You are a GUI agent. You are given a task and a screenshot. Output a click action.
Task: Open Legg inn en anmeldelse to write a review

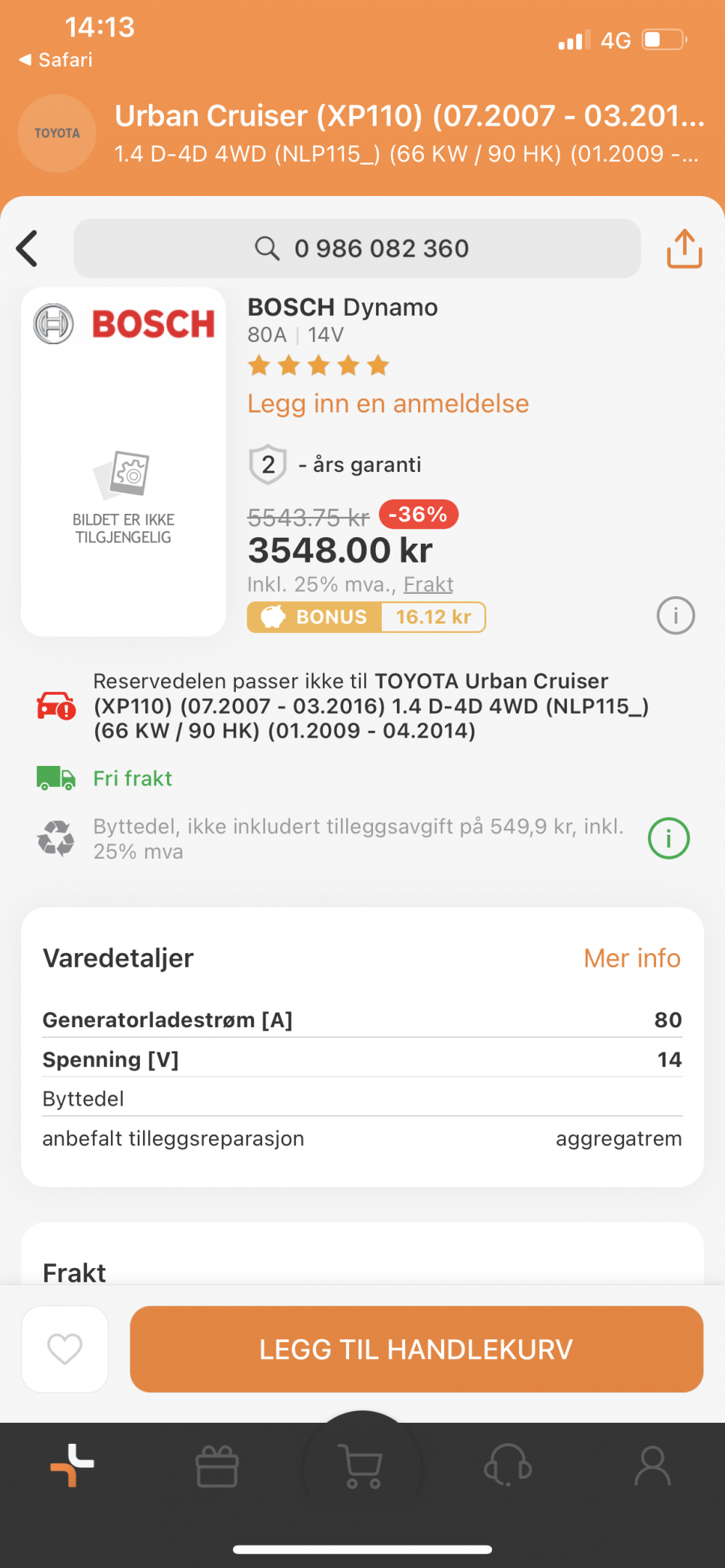coord(388,404)
